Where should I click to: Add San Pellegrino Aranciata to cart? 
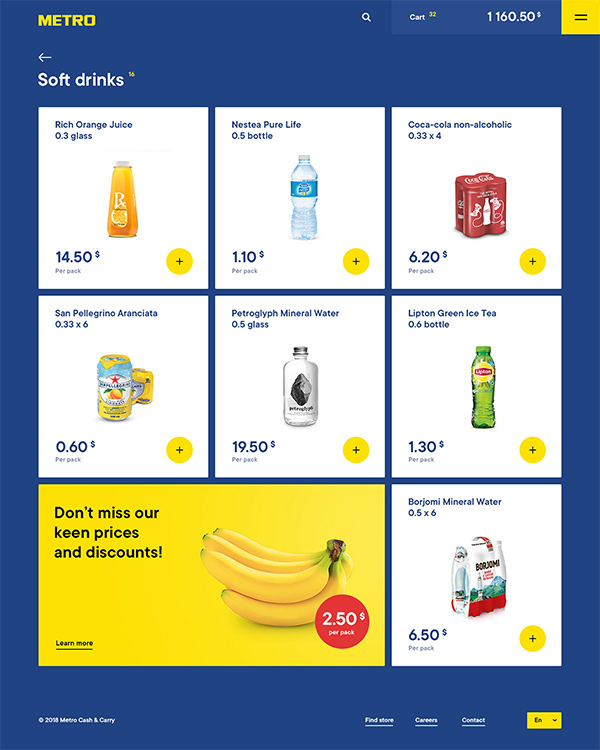pos(179,450)
